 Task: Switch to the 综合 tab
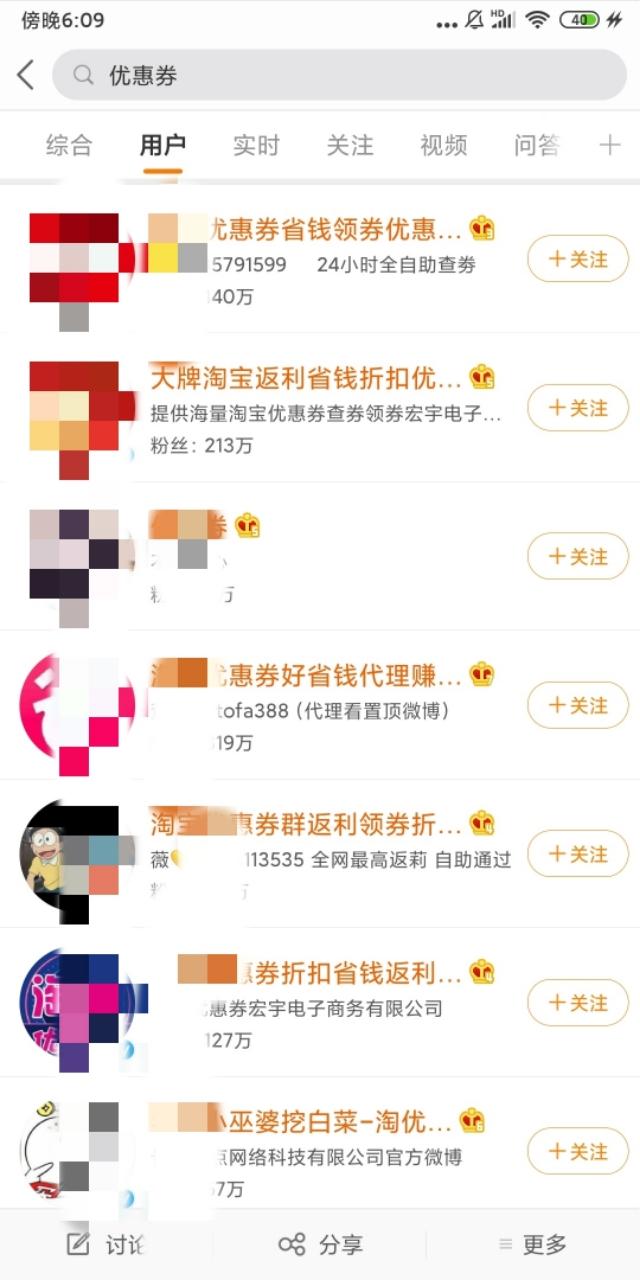pos(69,146)
